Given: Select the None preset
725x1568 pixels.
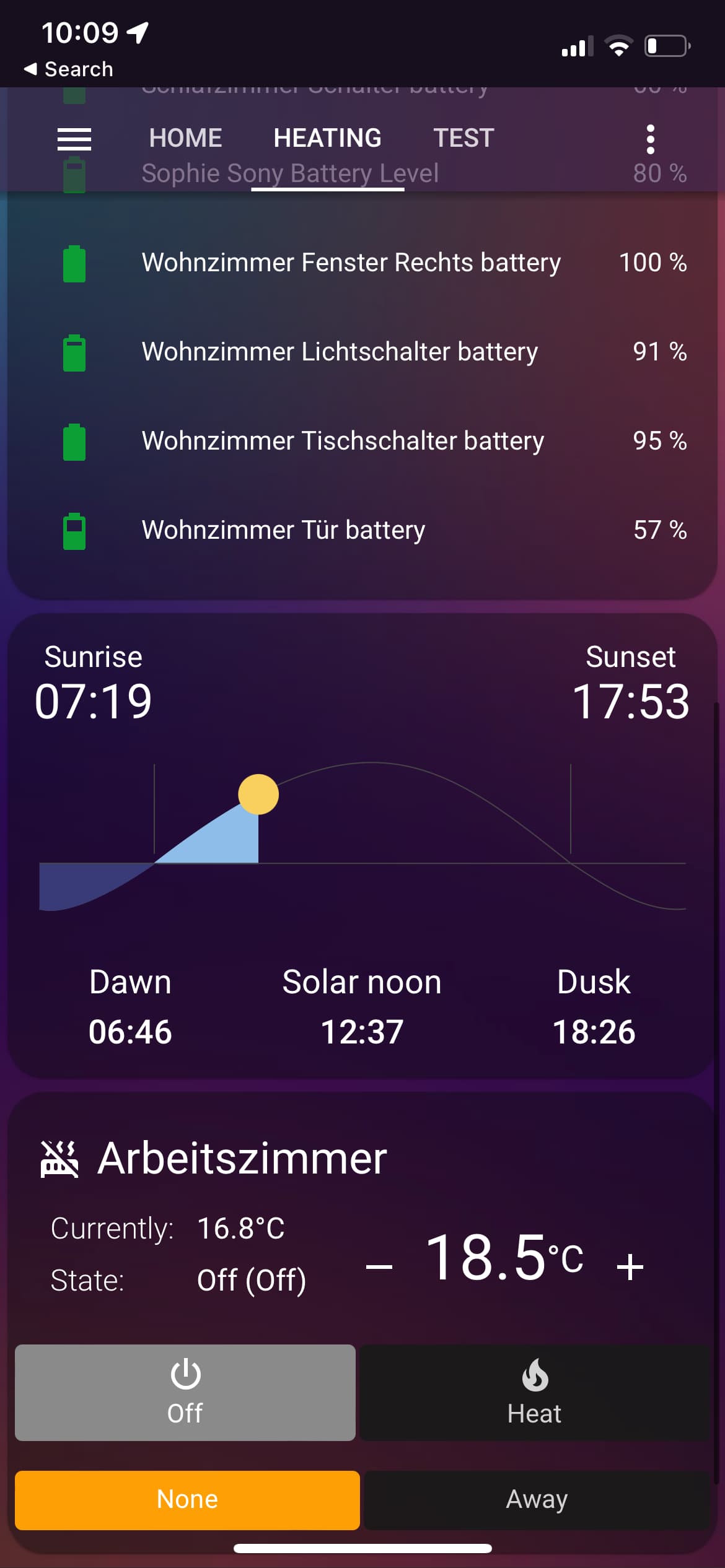Looking at the screenshot, I should 187,1500.
